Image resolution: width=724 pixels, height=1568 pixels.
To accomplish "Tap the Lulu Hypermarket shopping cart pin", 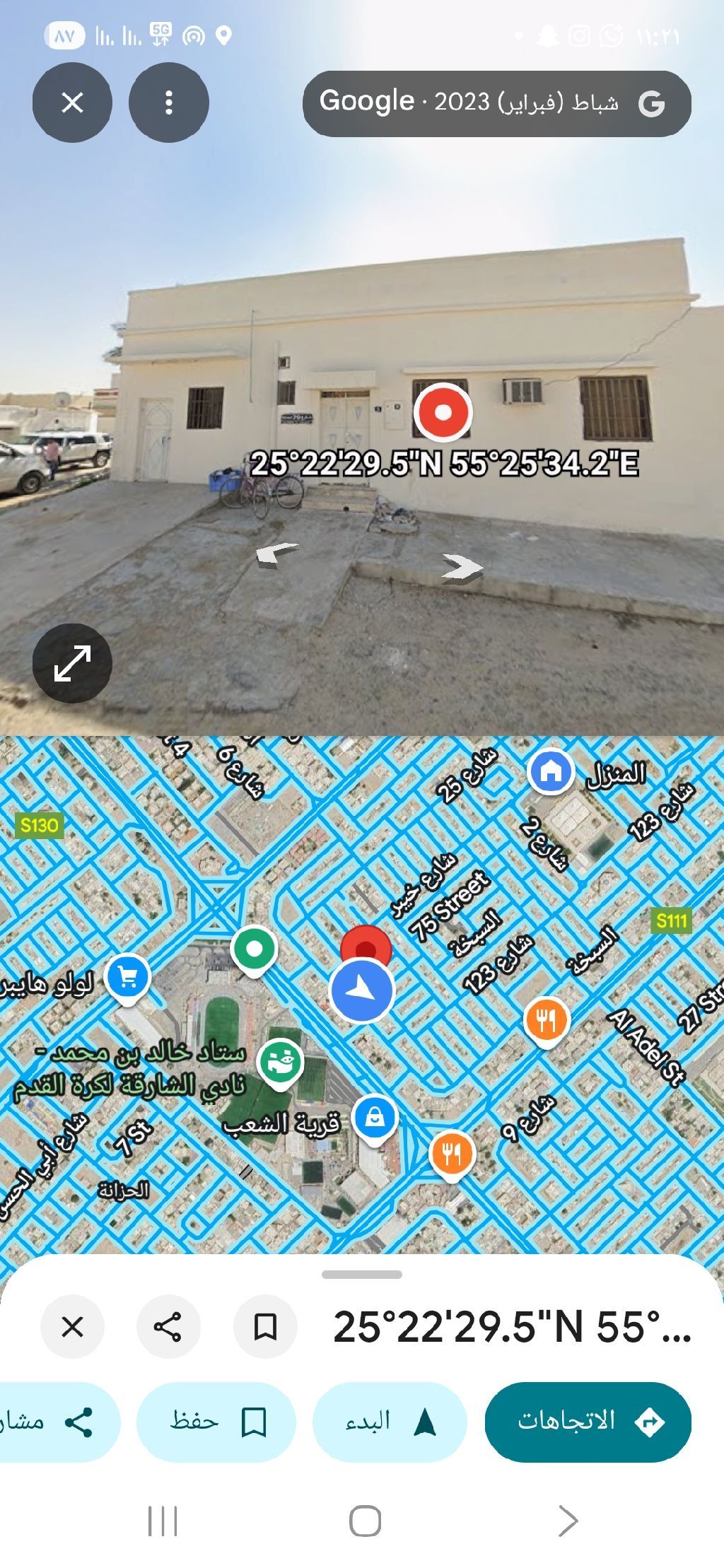I will 128,978.
